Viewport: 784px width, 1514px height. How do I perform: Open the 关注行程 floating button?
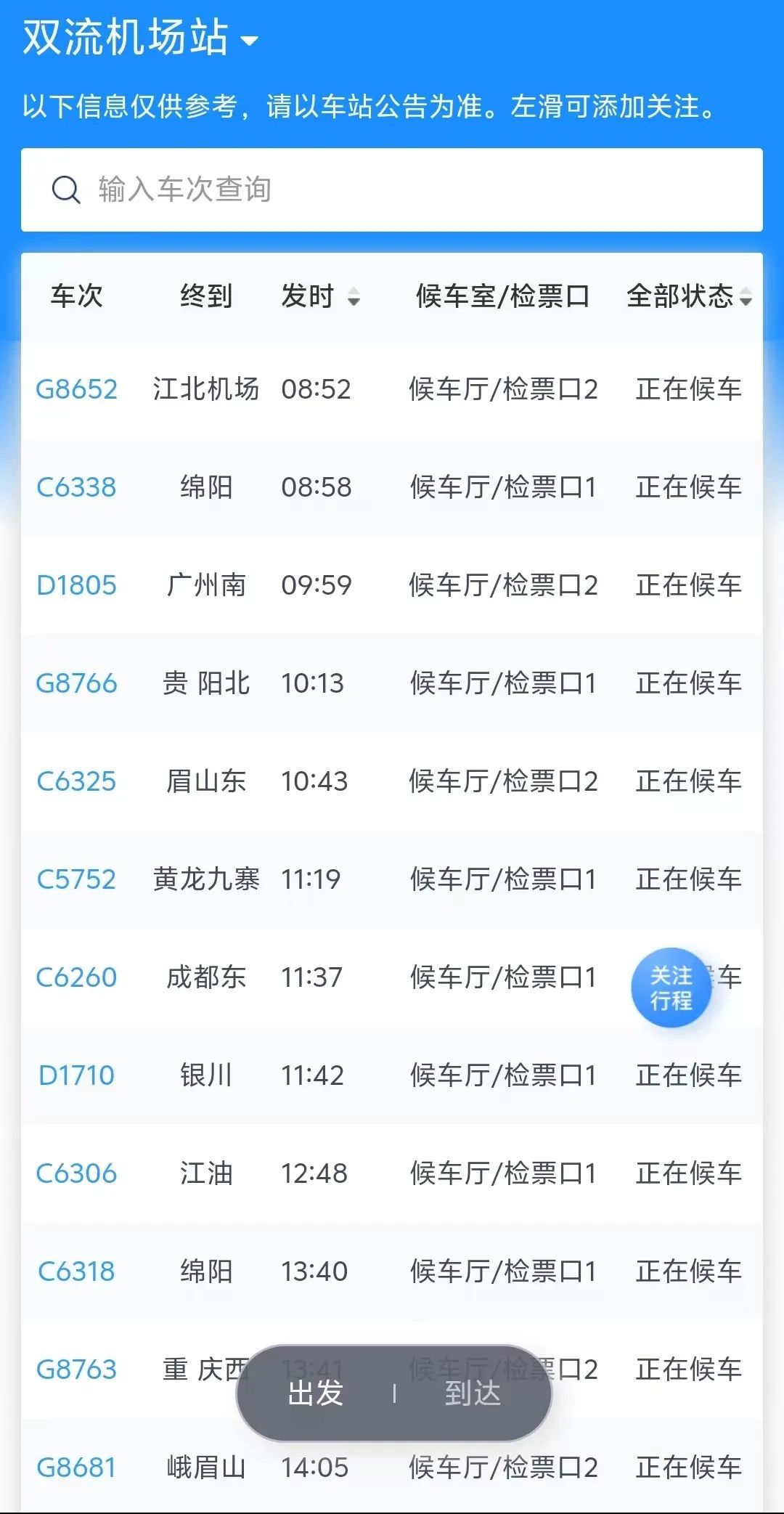click(x=670, y=988)
